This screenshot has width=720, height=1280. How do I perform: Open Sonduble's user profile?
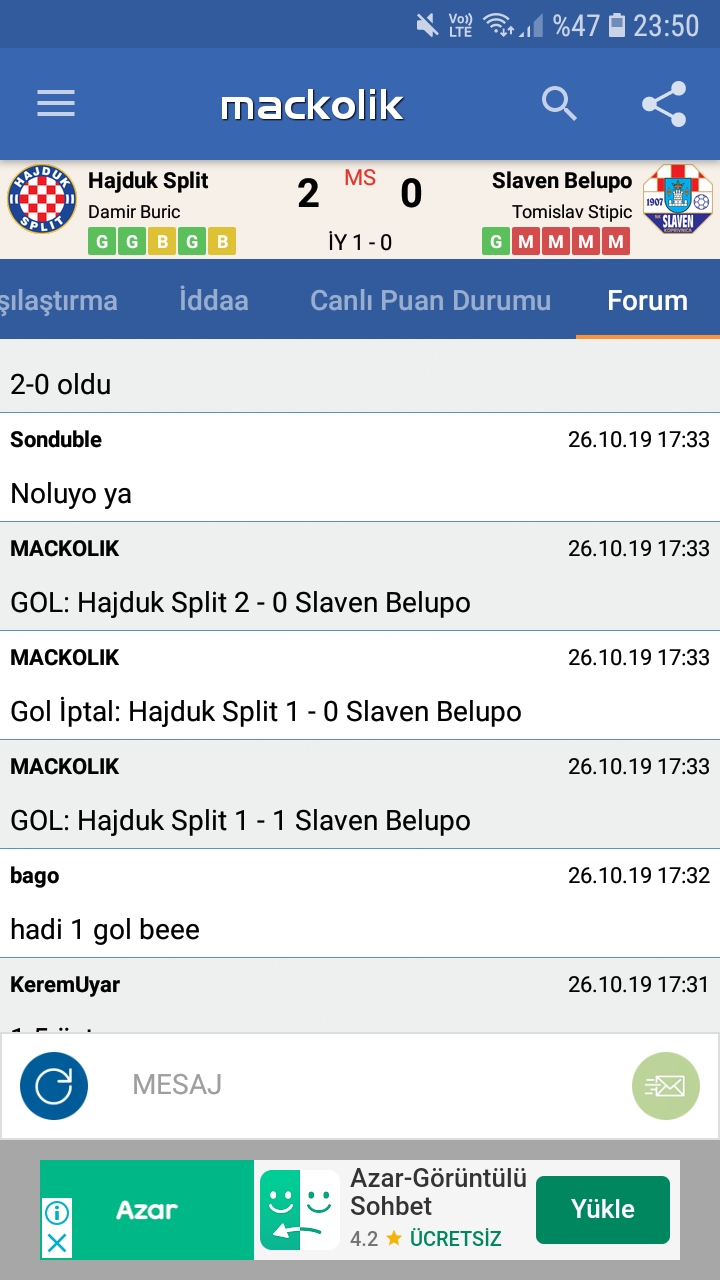pyautogui.click(x=56, y=439)
